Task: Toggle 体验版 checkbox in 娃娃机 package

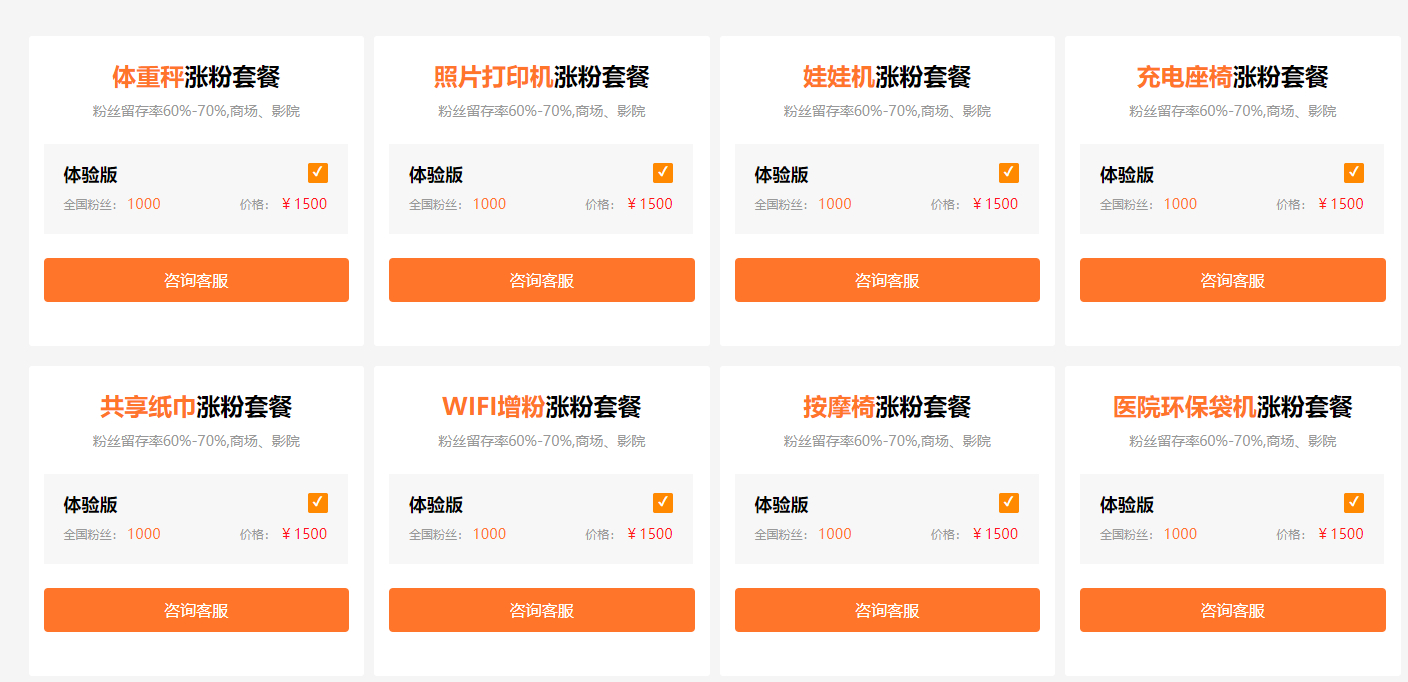Action: click(1009, 173)
